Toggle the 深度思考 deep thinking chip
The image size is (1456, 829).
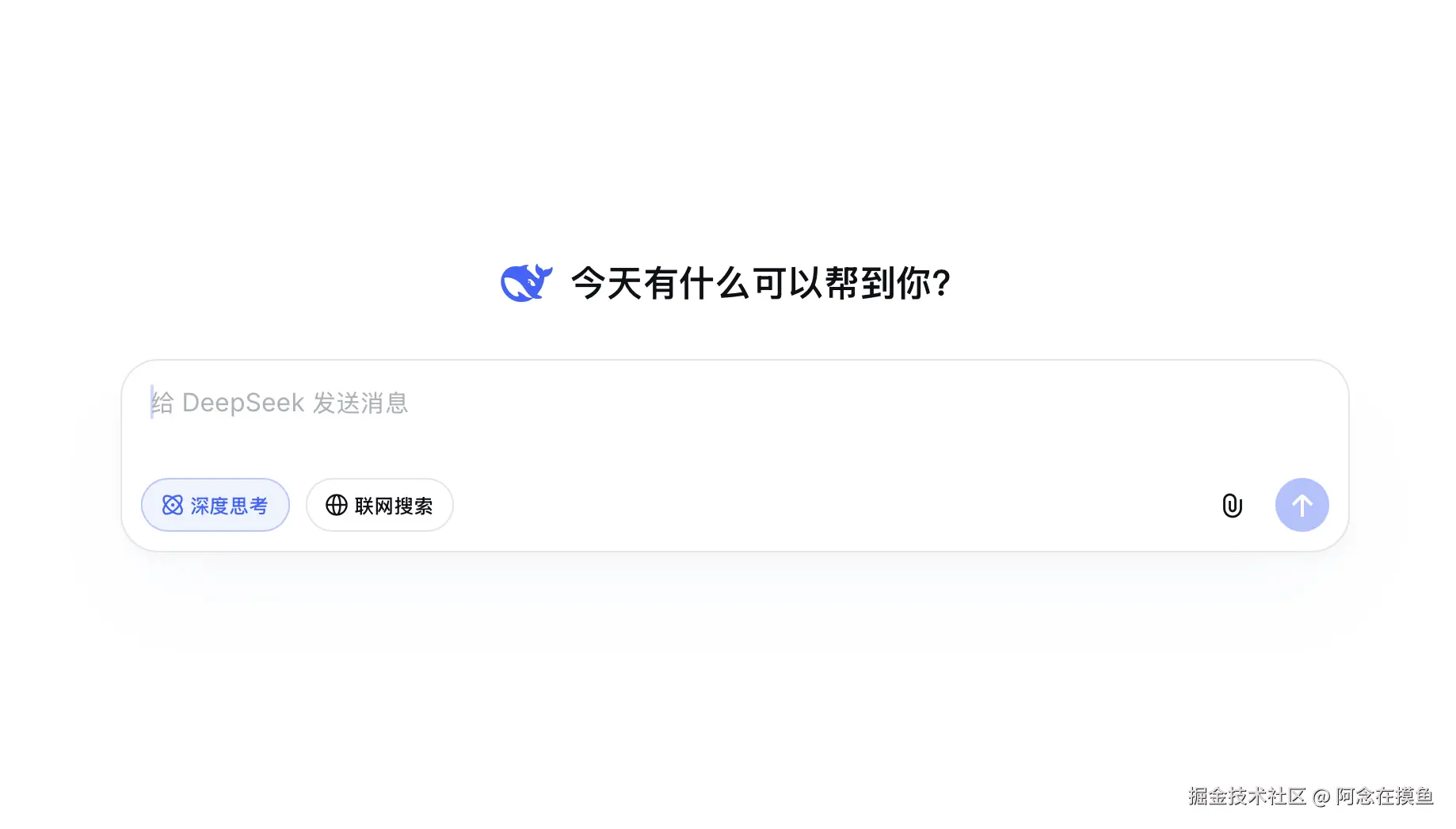[x=215, y=505]
